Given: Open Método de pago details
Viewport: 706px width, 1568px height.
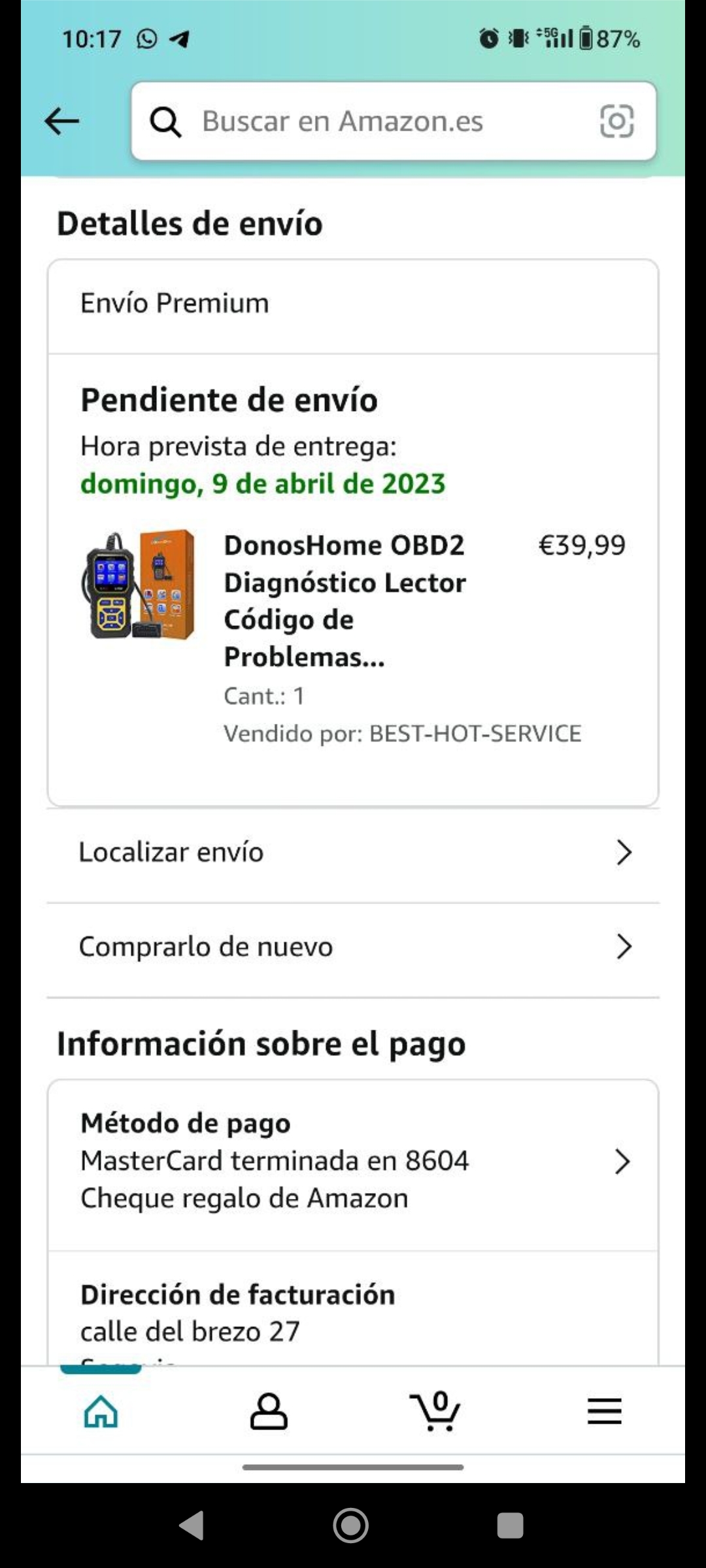Looking at the screenshot, I should pyautogui.click(x=353, y=1161).
